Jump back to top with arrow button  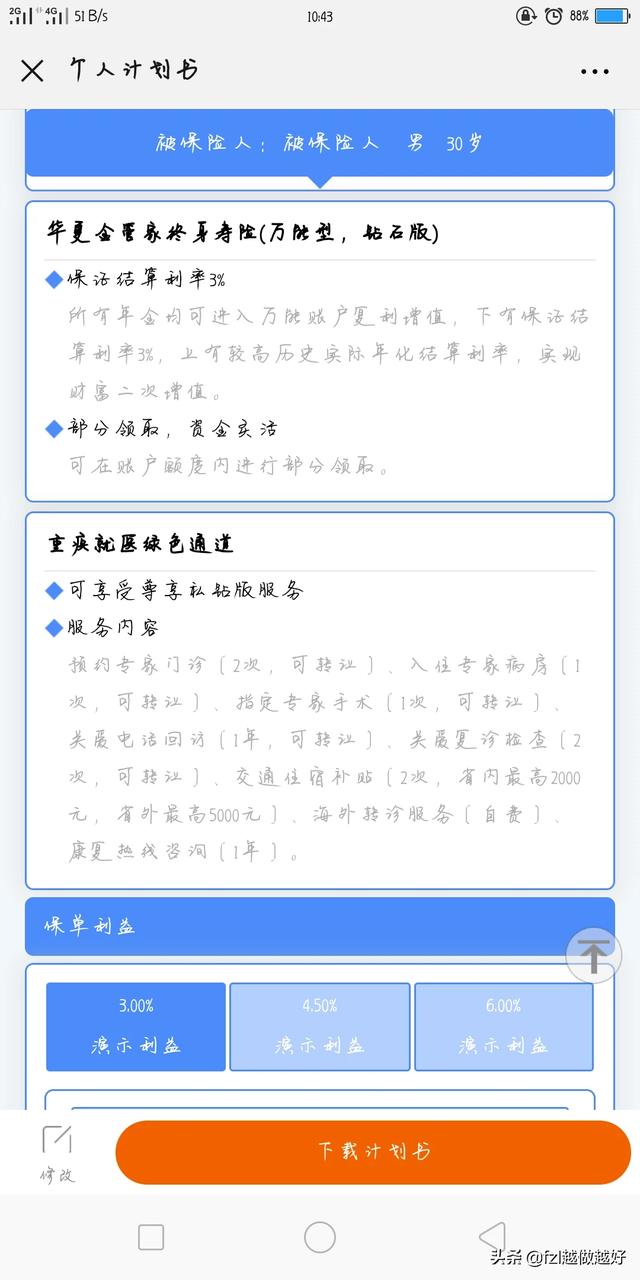click(x=593, y=956)
